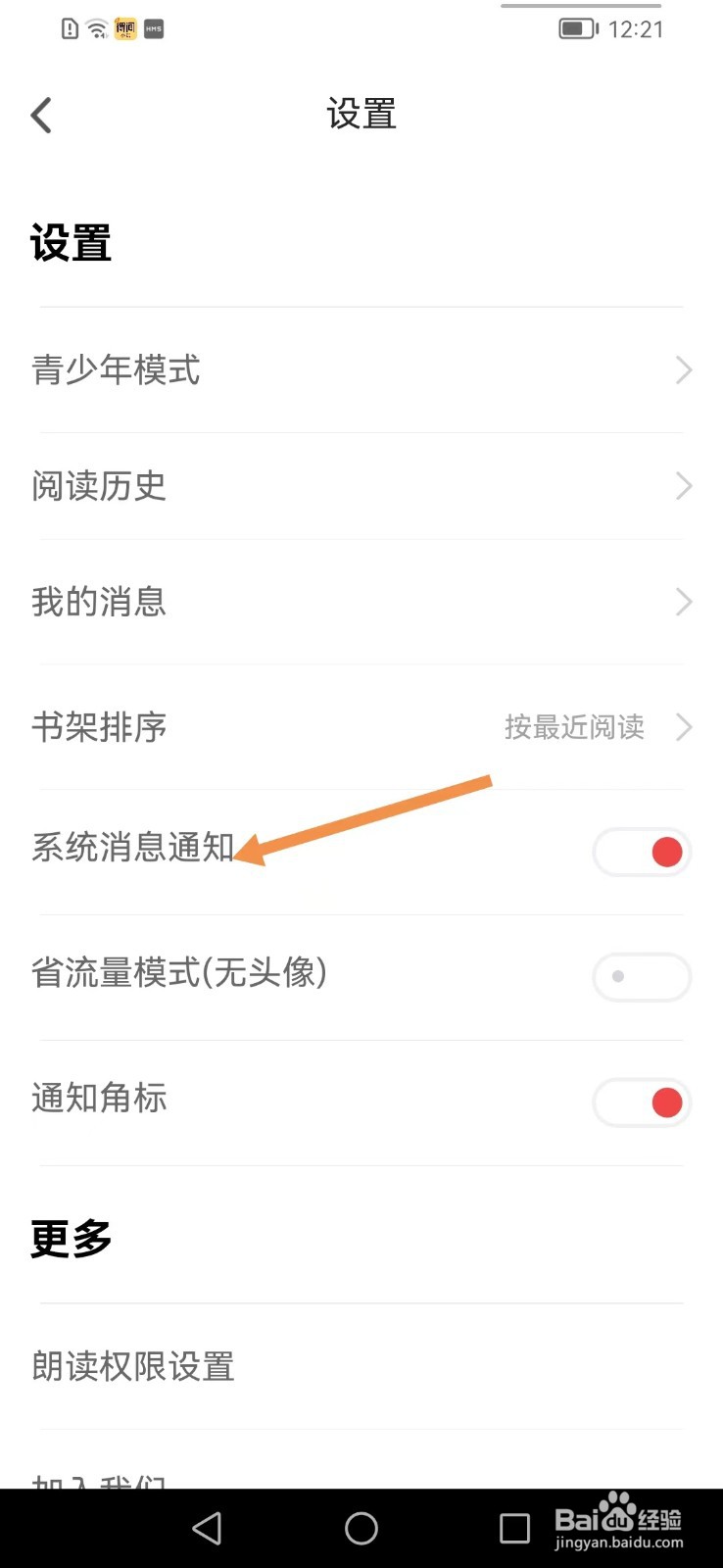Tap the battery indicator in status bar
Screen dimensions: 723x1568
point(577,28)
